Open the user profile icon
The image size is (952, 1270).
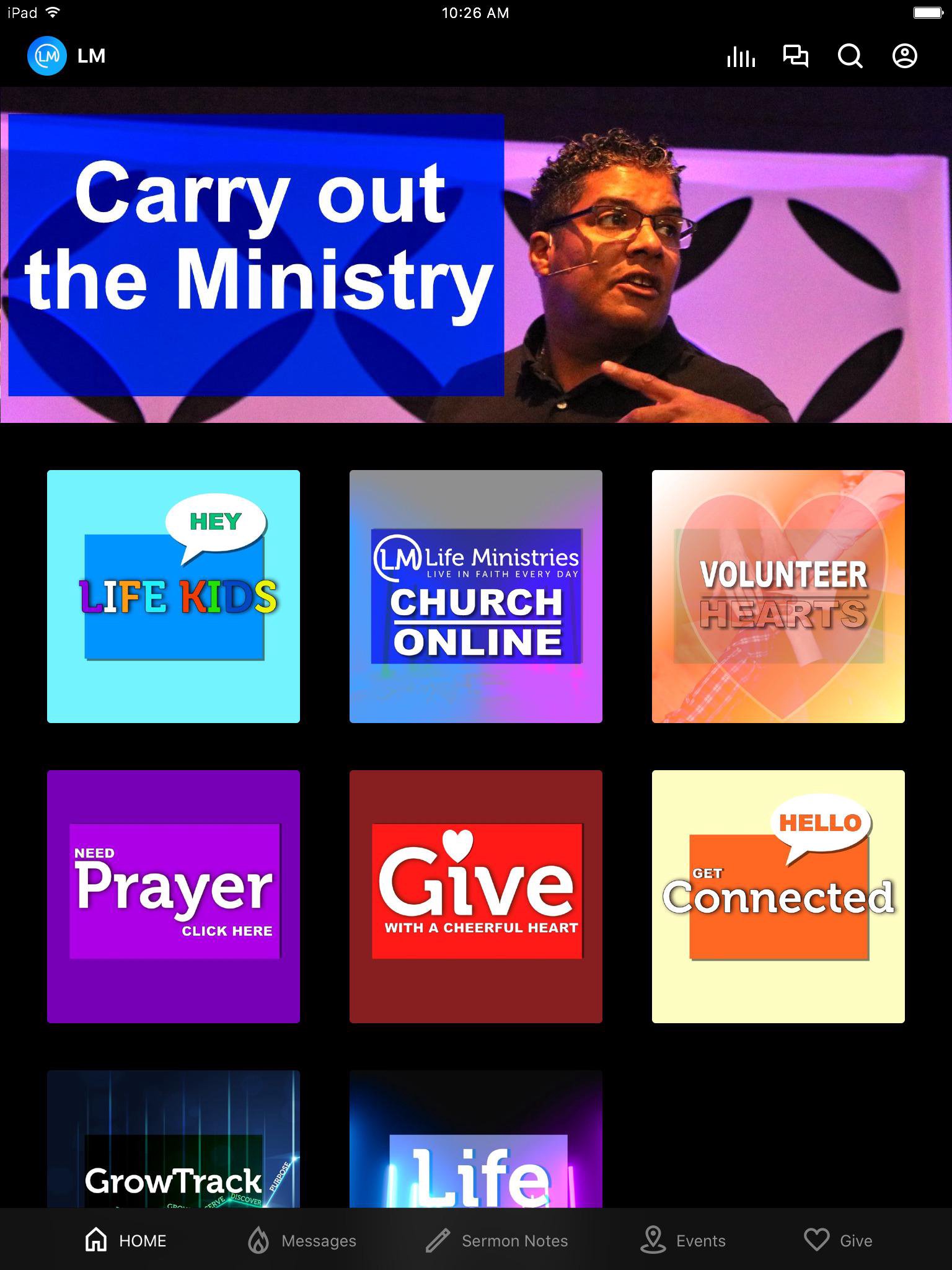point(904,56)
